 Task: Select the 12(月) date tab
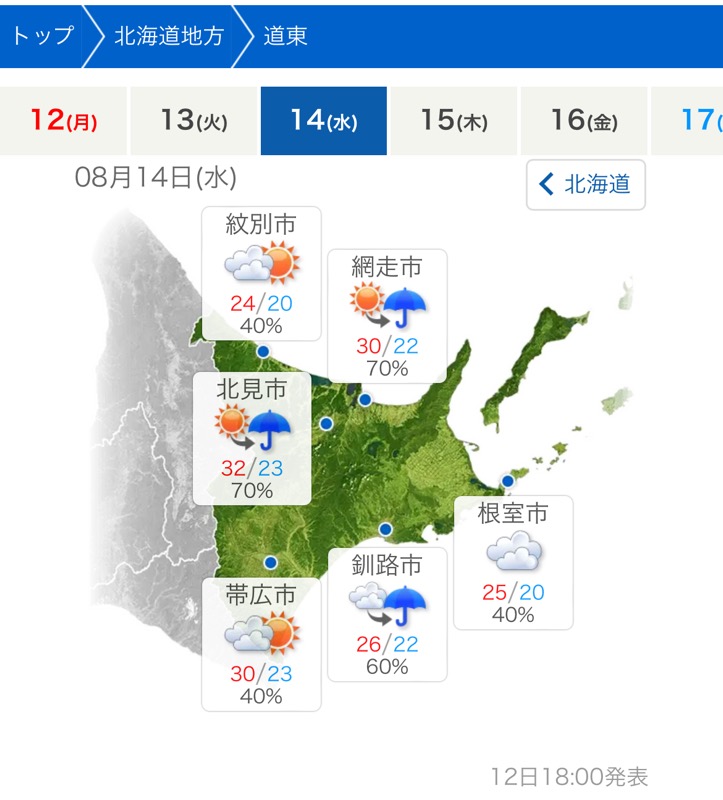[x=63, y=121]
